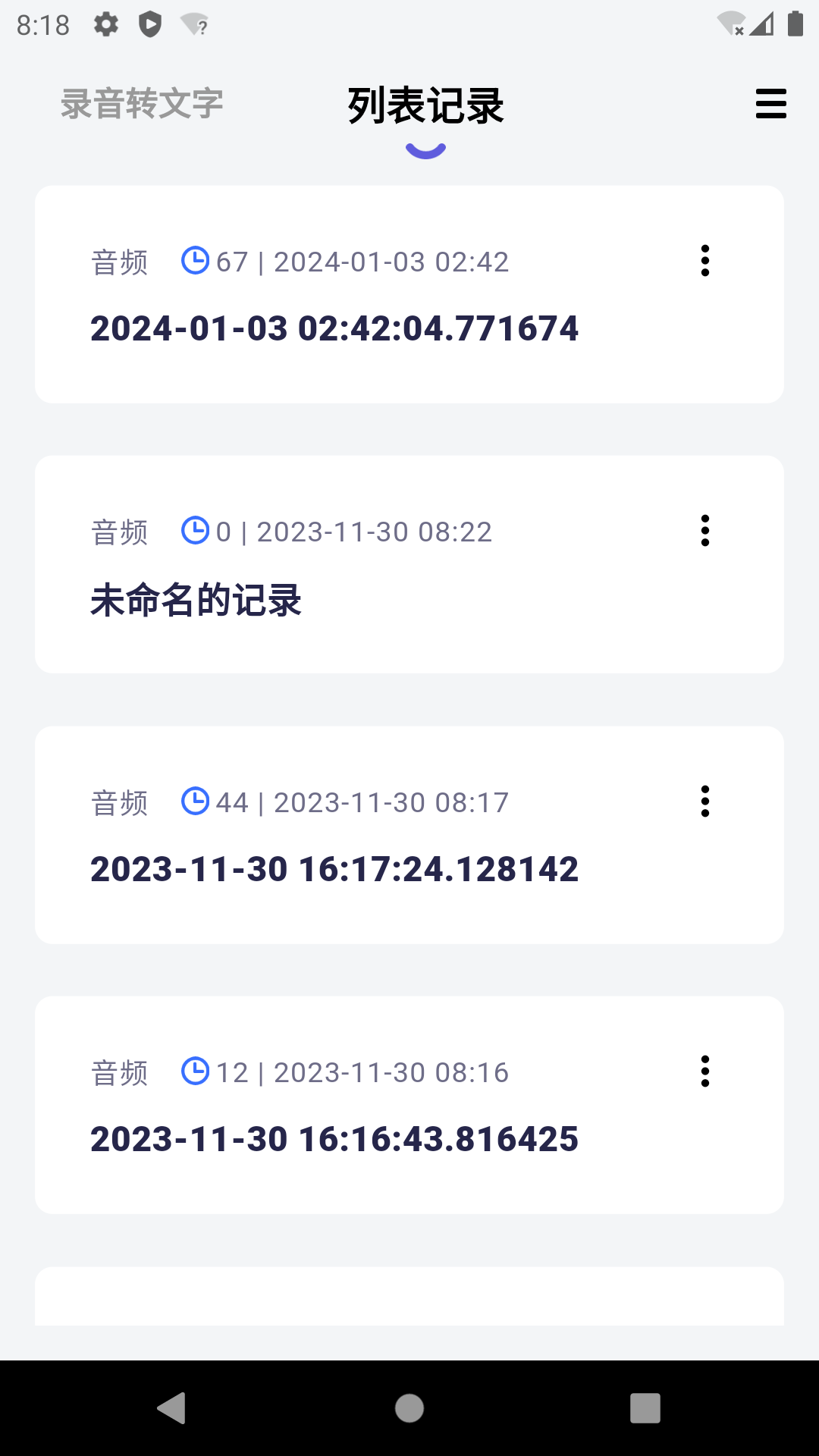
Task: Tap the clock icon on the 12-second recording
Action: pos(196,1072)
